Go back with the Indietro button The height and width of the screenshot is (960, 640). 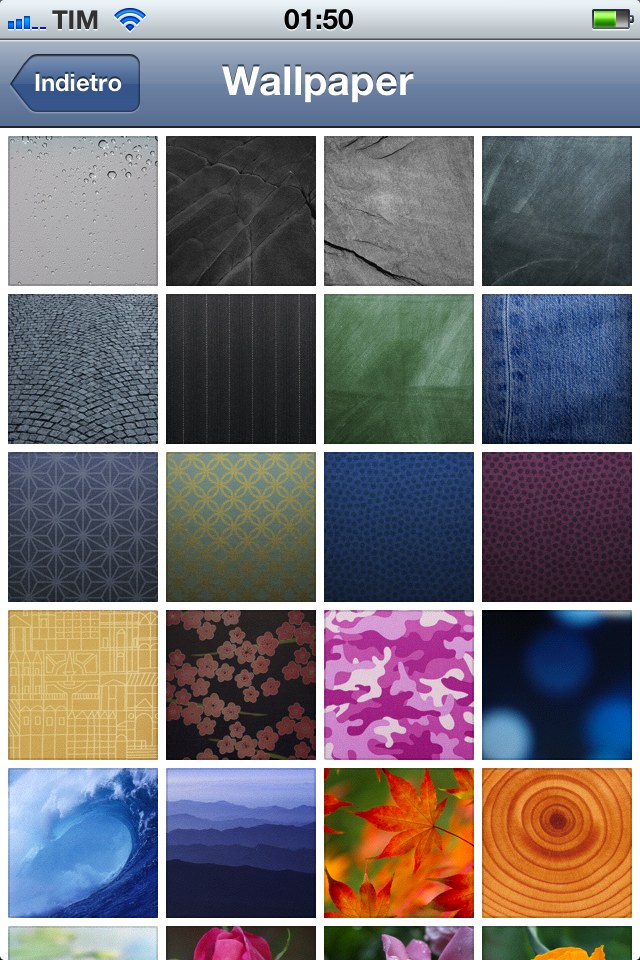(x=76, y=83)
